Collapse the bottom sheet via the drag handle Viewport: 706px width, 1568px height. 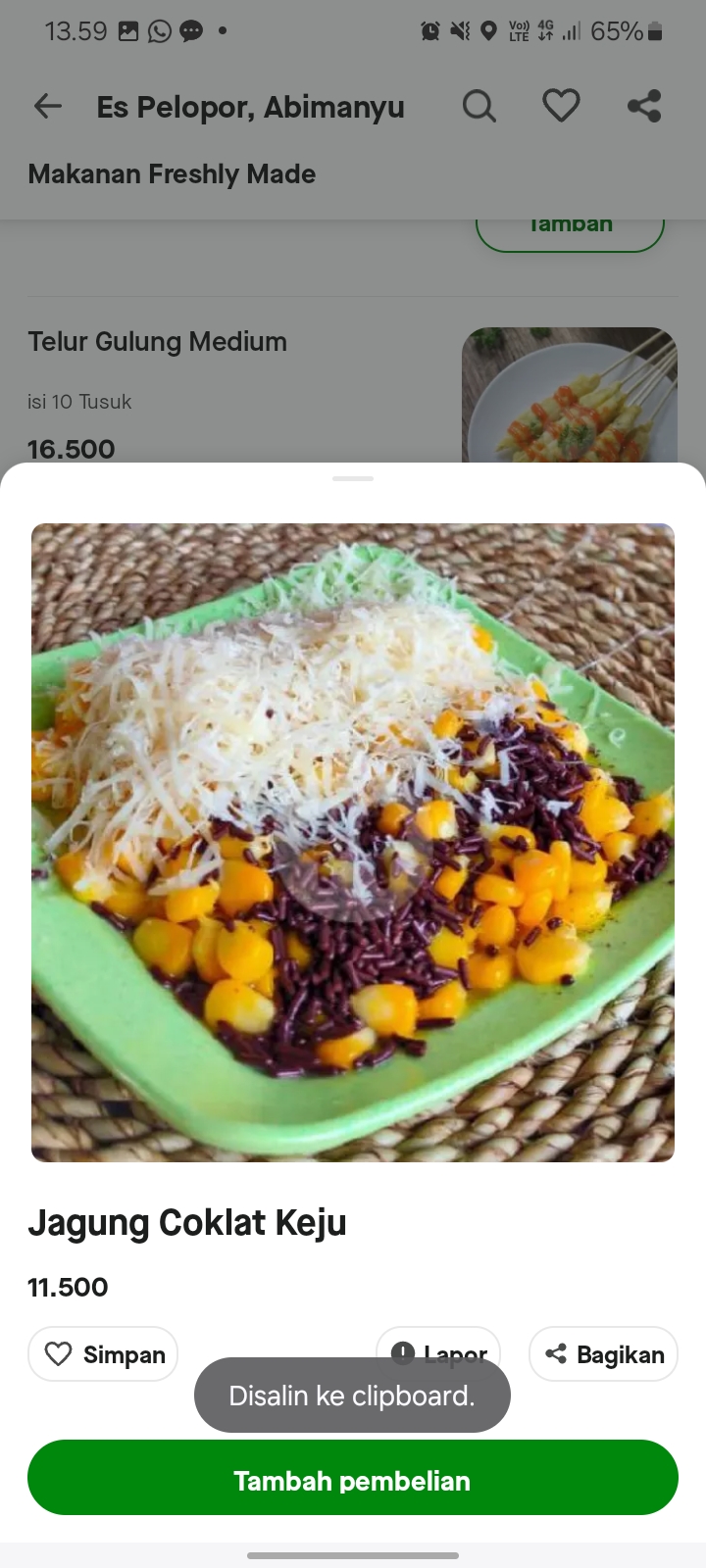tap(352, 479)
